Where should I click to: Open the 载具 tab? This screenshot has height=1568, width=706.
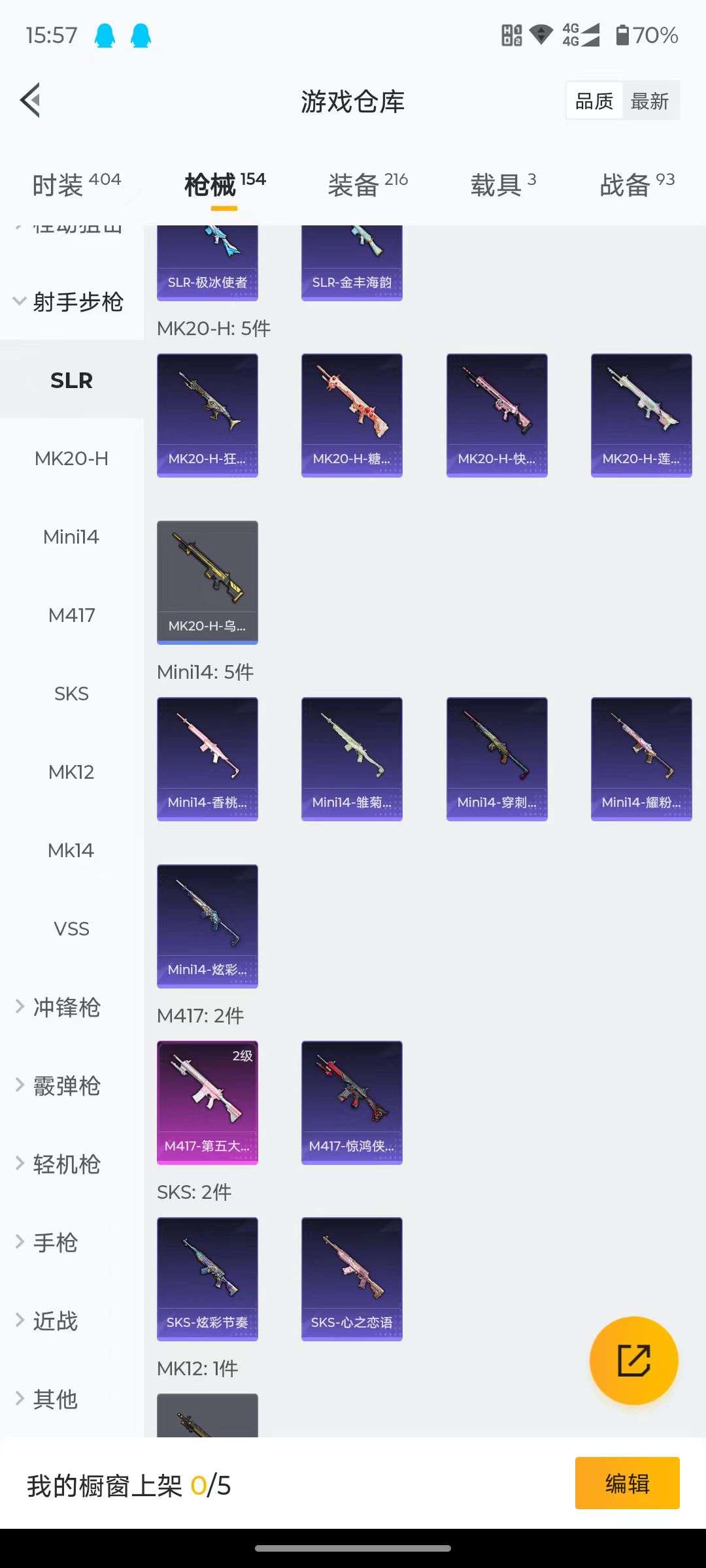[x=503, y=185]
